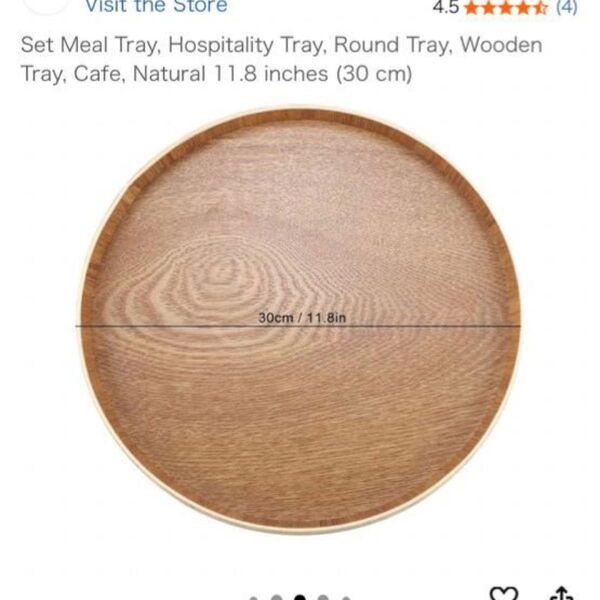View the 4.5 star customer ratings
600x600 pixels.
503,7
